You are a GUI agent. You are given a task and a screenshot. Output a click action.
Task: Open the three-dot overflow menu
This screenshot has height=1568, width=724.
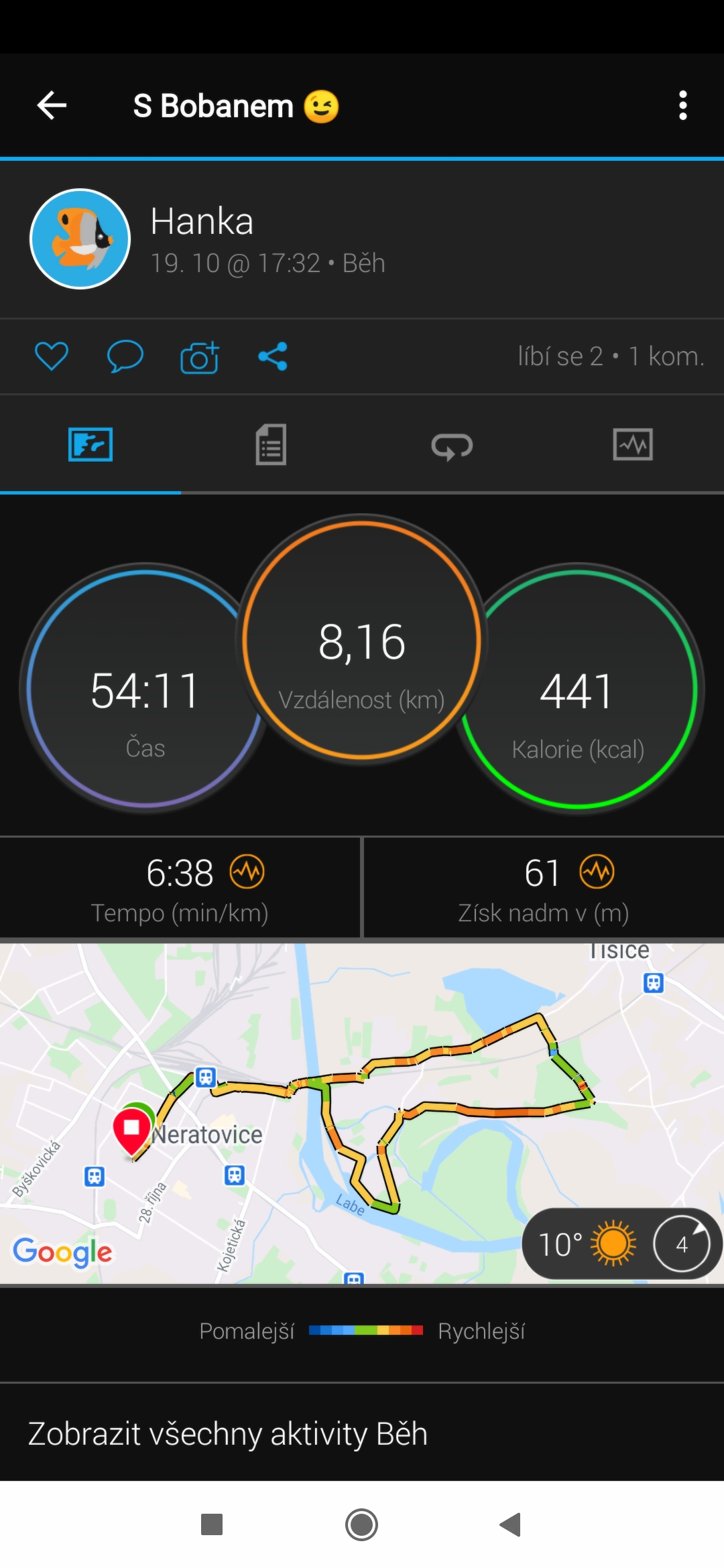(x=682, y=106)
